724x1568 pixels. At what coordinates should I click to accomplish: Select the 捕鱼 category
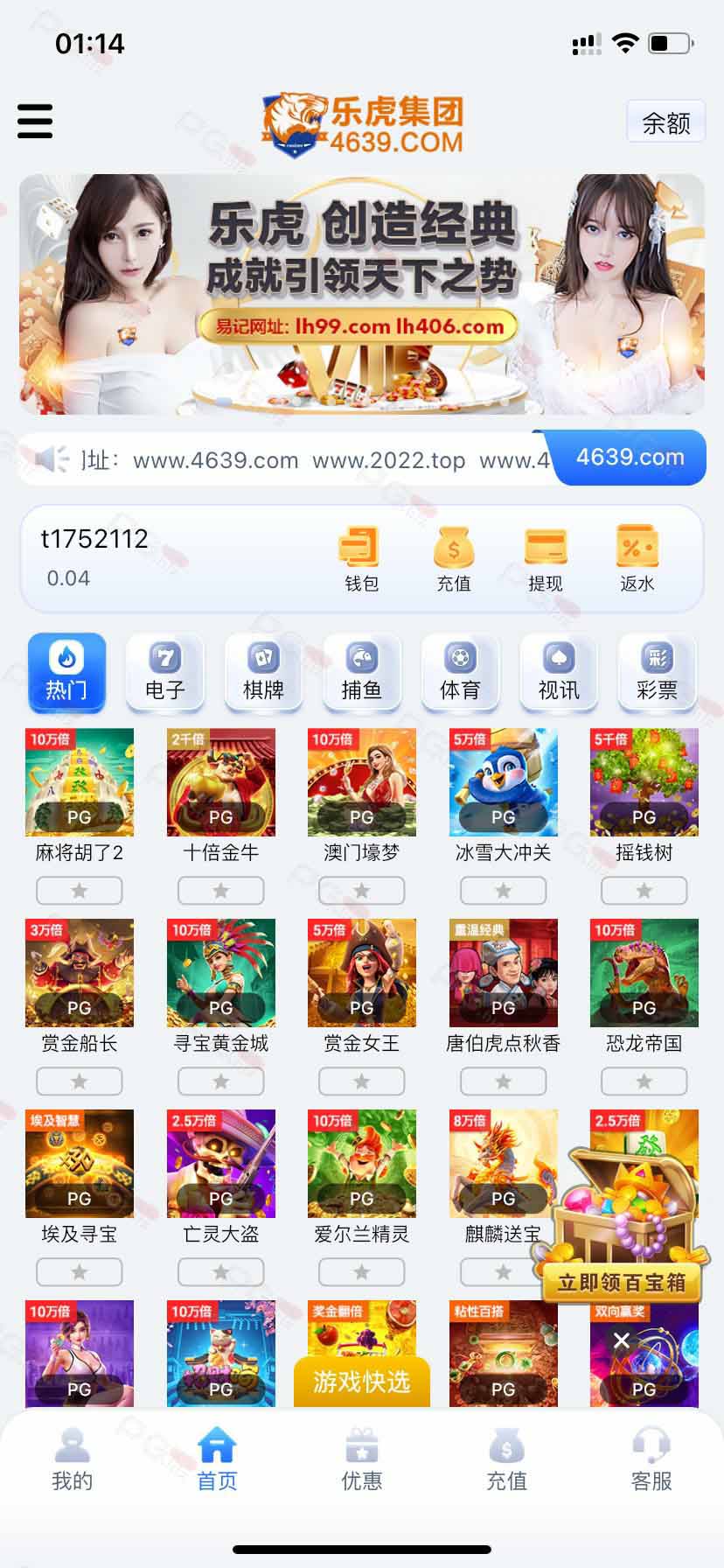click(x=362, y=671)
